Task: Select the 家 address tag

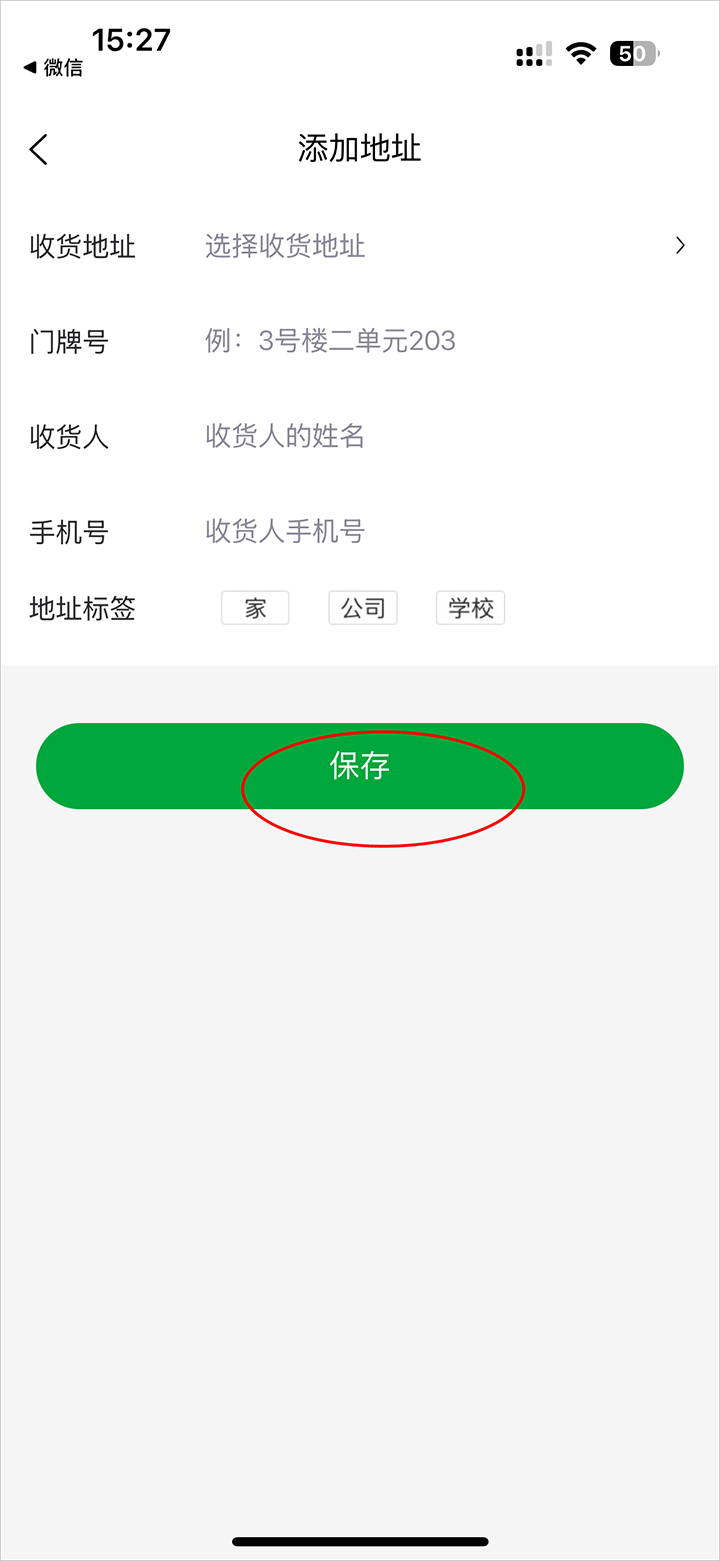Action: coord(255,608)
